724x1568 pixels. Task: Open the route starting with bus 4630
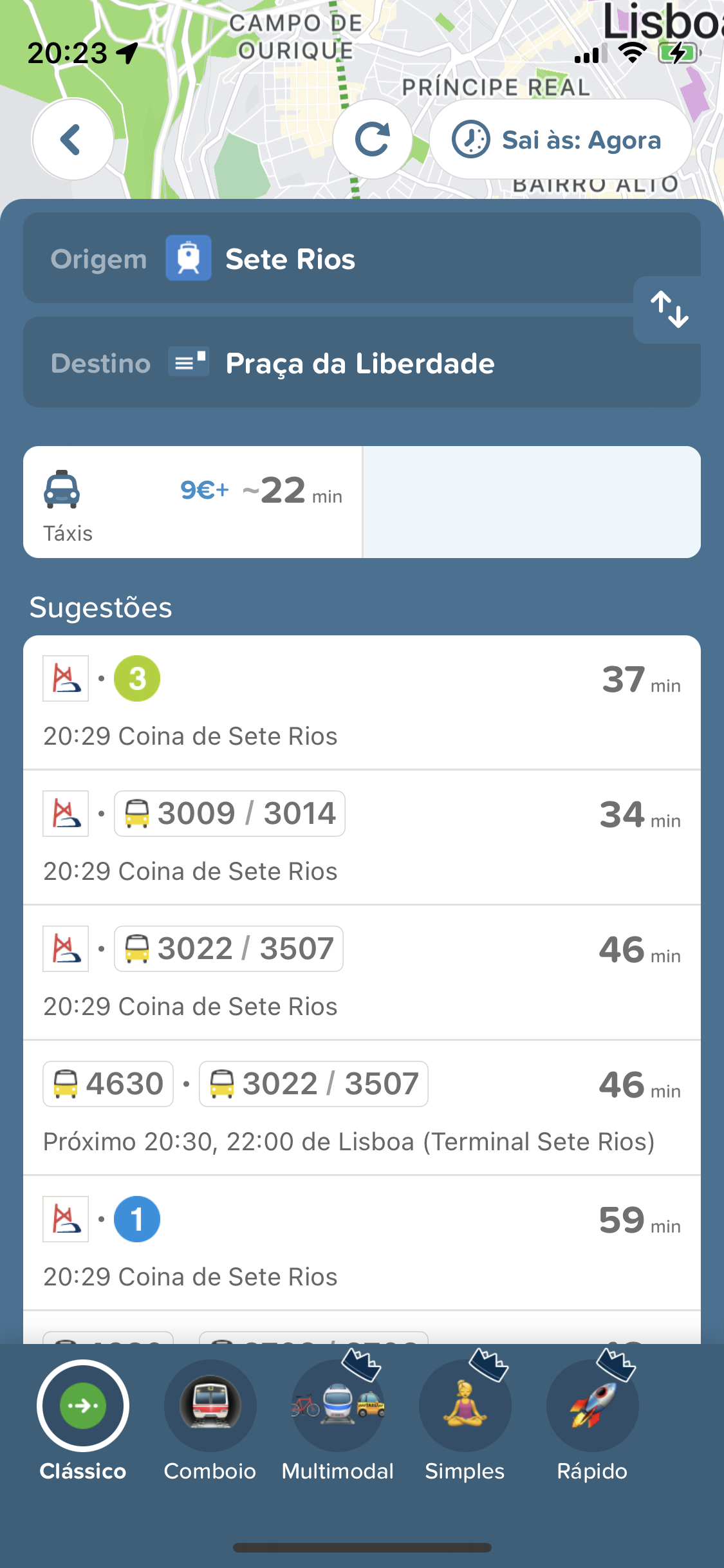pos(362,1108)
